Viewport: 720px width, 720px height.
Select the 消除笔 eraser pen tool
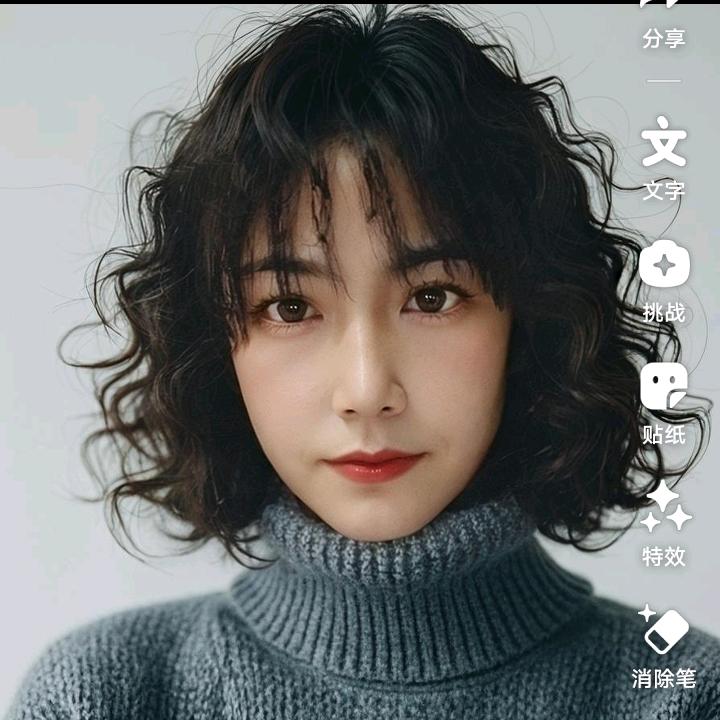coord(664,647)
